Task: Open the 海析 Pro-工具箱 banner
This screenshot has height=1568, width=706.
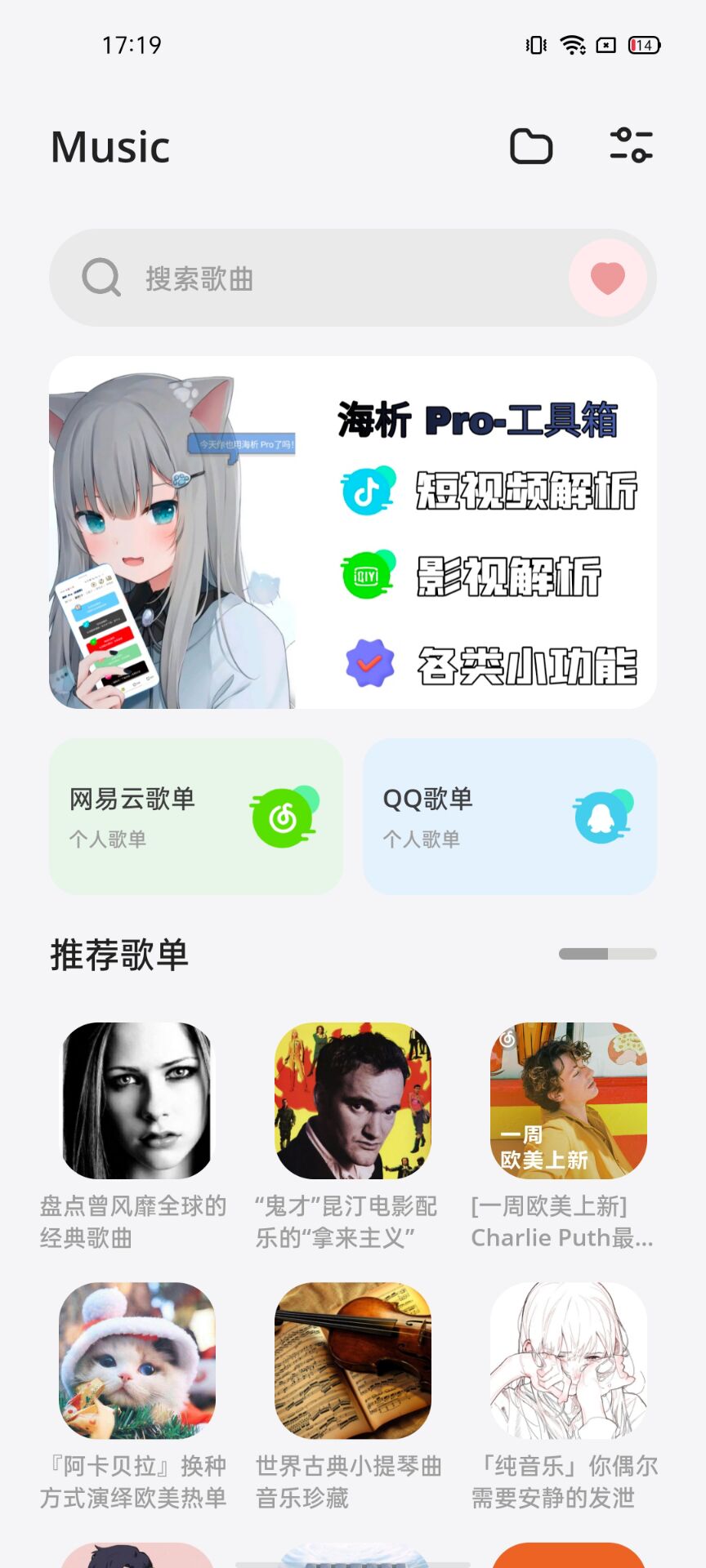Action: (x=353, y=532)
